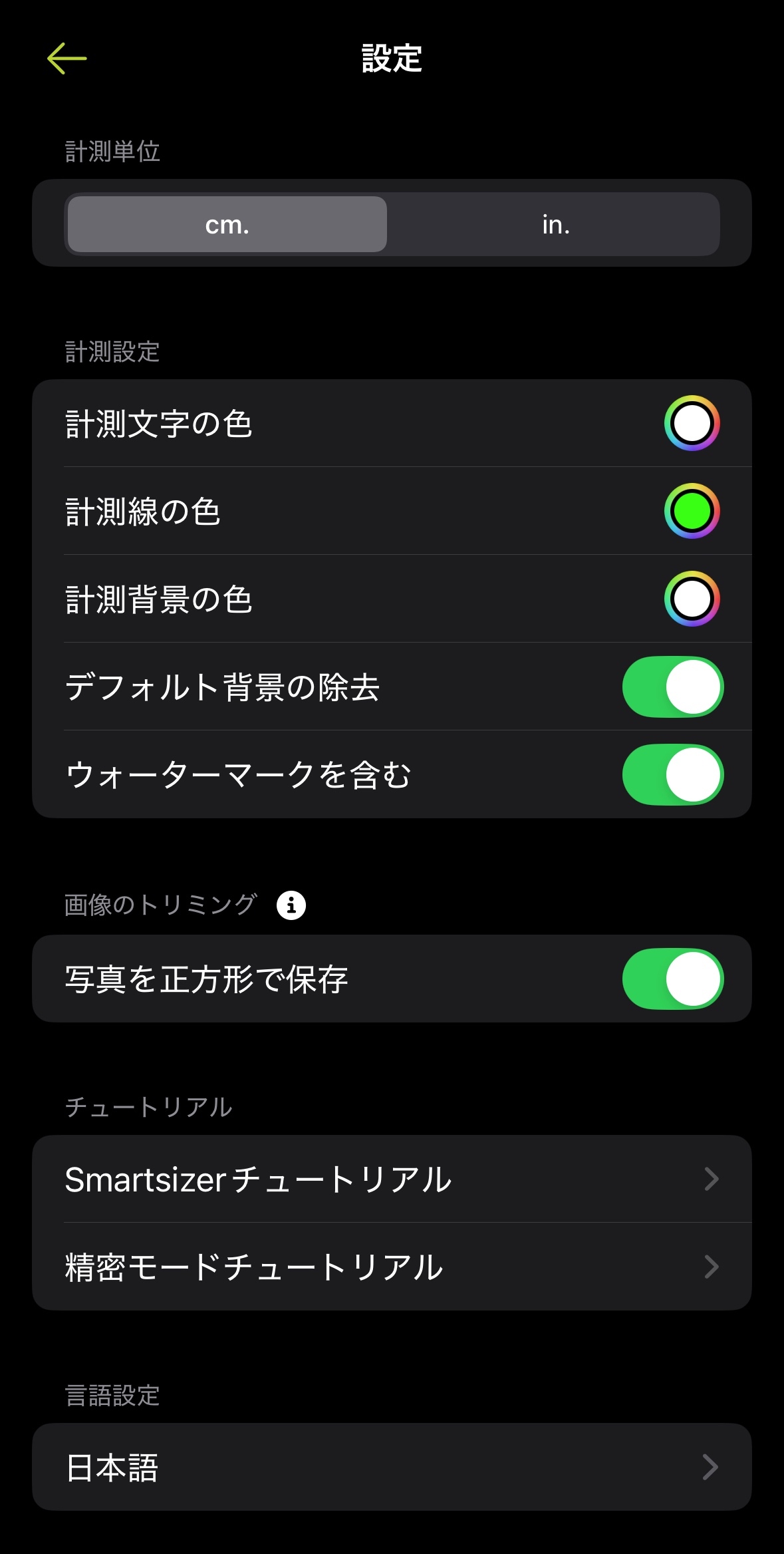Screen dimensions: 784x1554
Task: Pick a new 計測線の色 color
Action: (x=691, y=511)
